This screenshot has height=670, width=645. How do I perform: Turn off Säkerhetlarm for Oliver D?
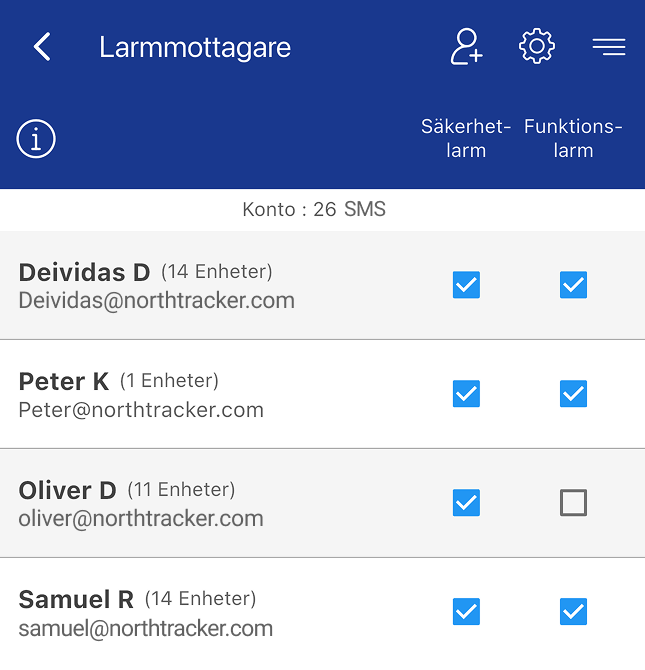[466, 503]
